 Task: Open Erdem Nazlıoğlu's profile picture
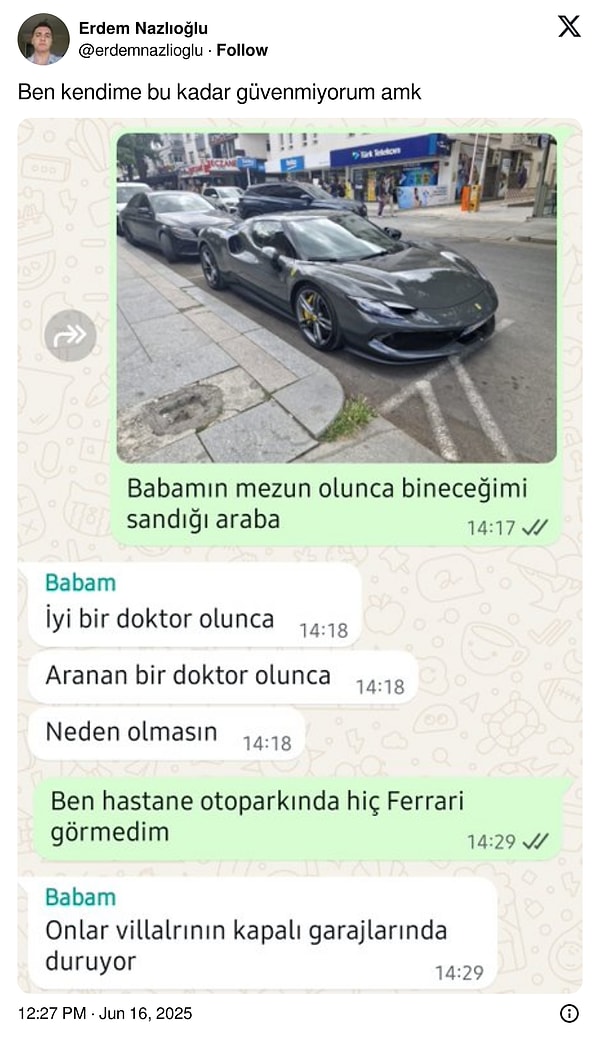[x=43, y=39]
